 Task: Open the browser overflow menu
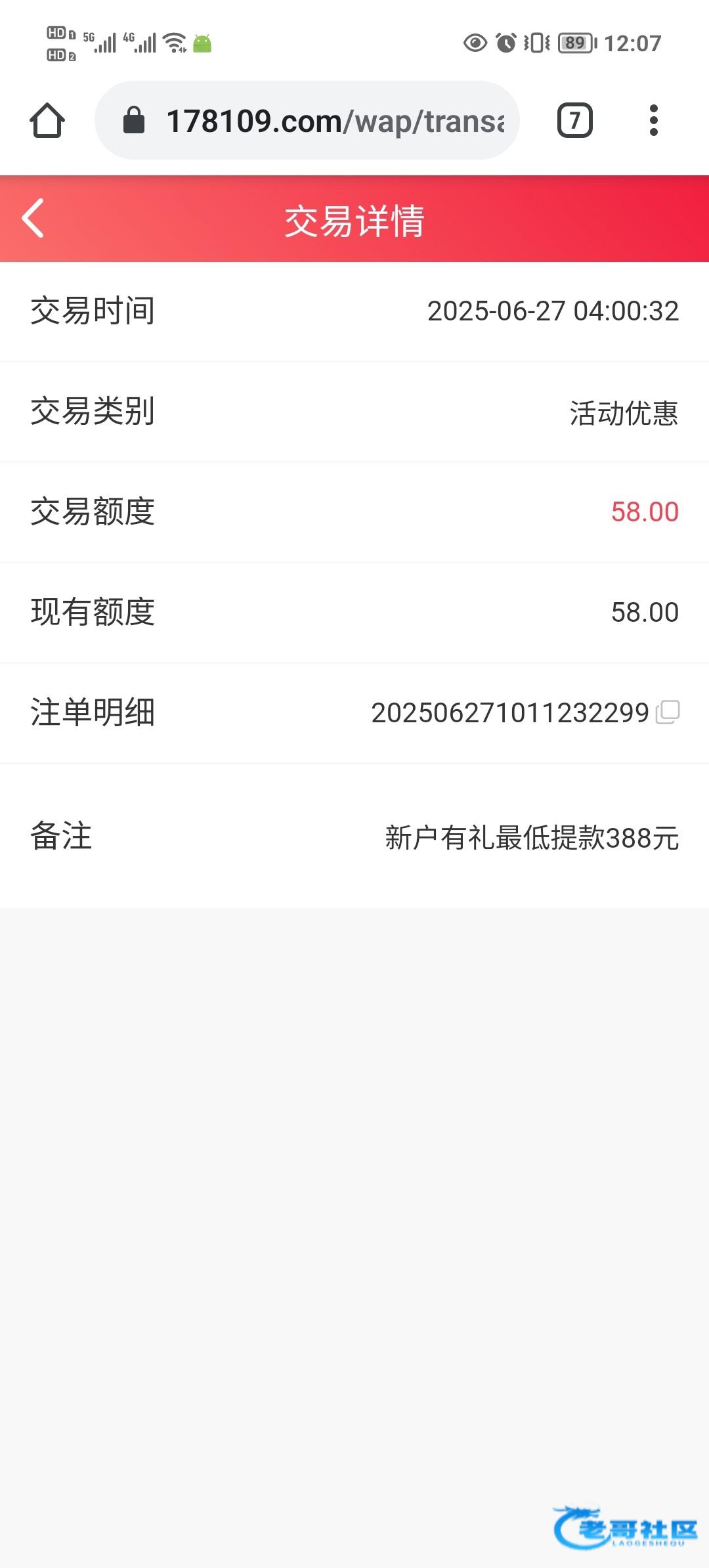[x=653, y=121]
